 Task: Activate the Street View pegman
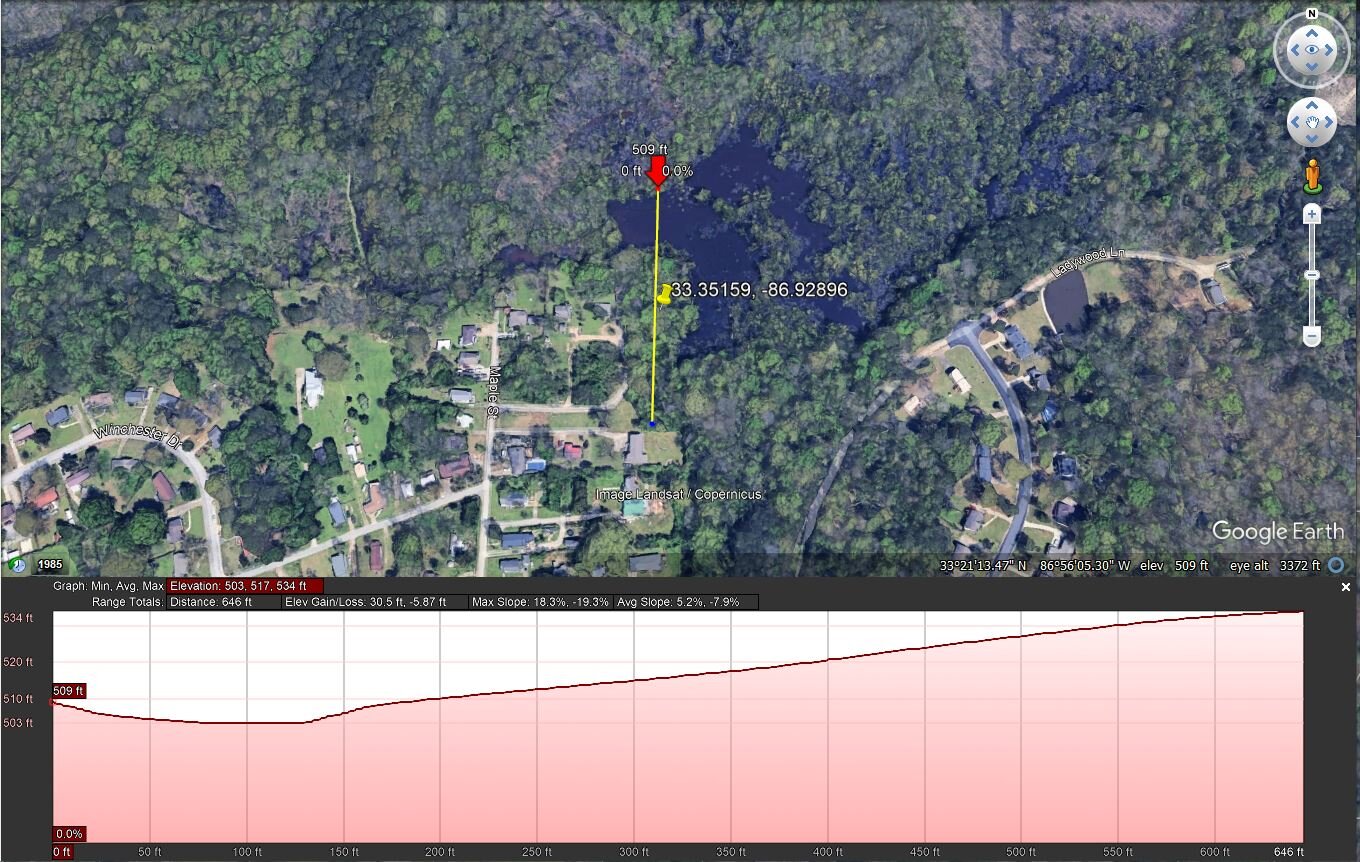tap(1312, 176)
